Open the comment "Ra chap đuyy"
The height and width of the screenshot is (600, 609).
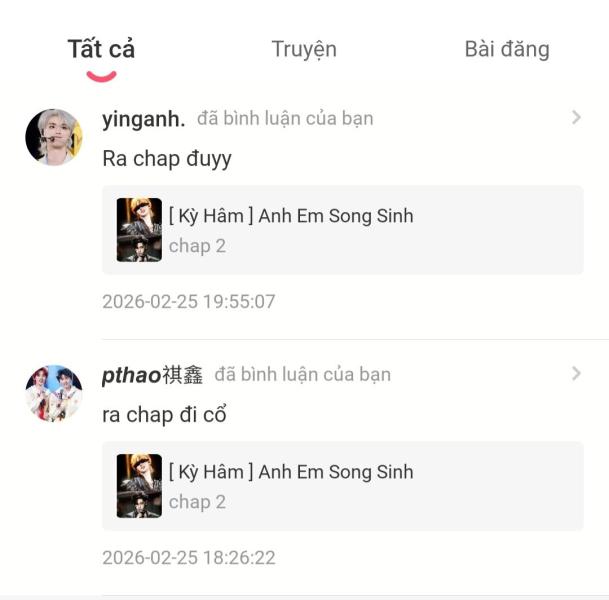point(167,158)
